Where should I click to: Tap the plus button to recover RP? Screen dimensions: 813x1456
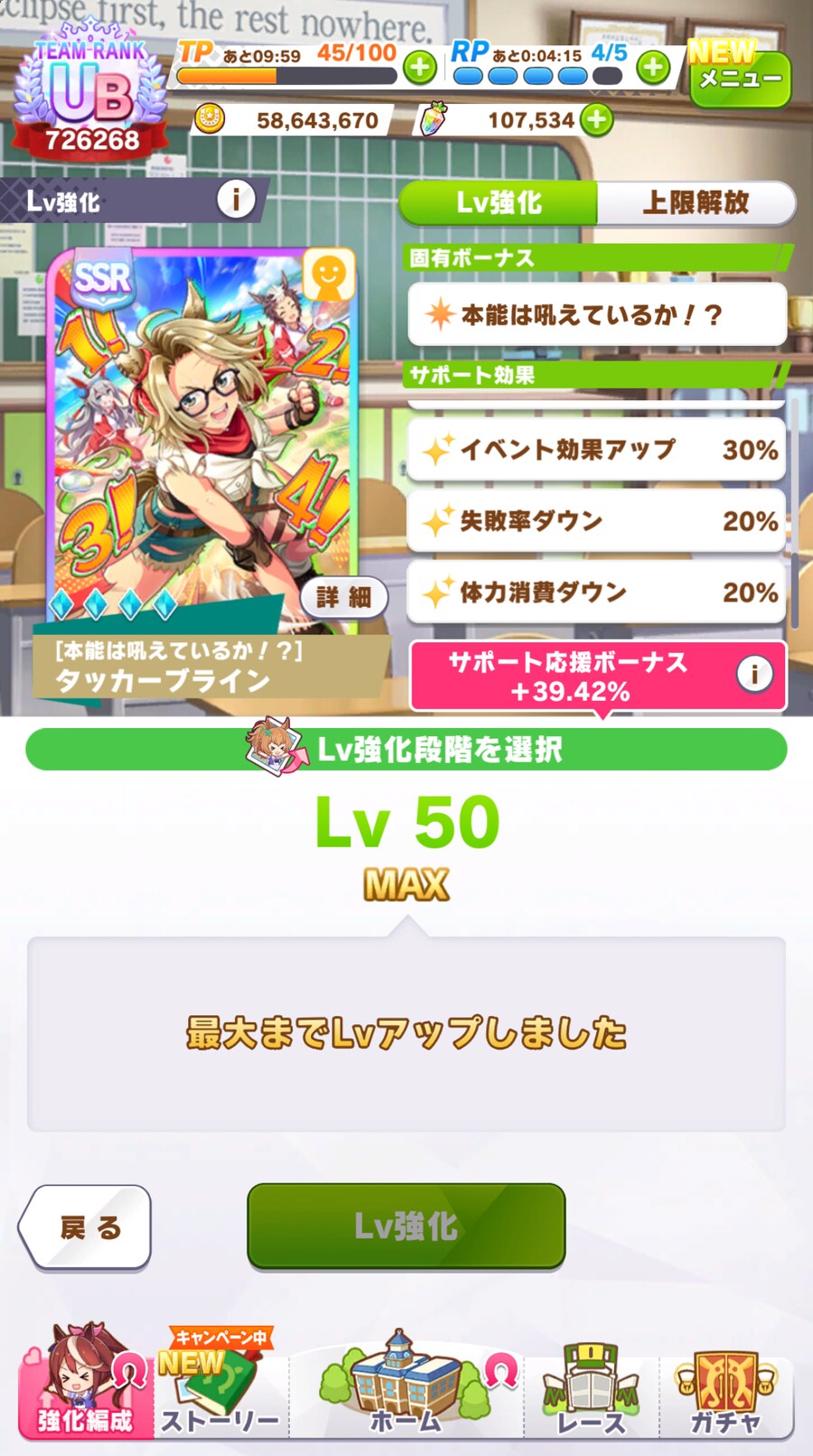tap(653, 67)
